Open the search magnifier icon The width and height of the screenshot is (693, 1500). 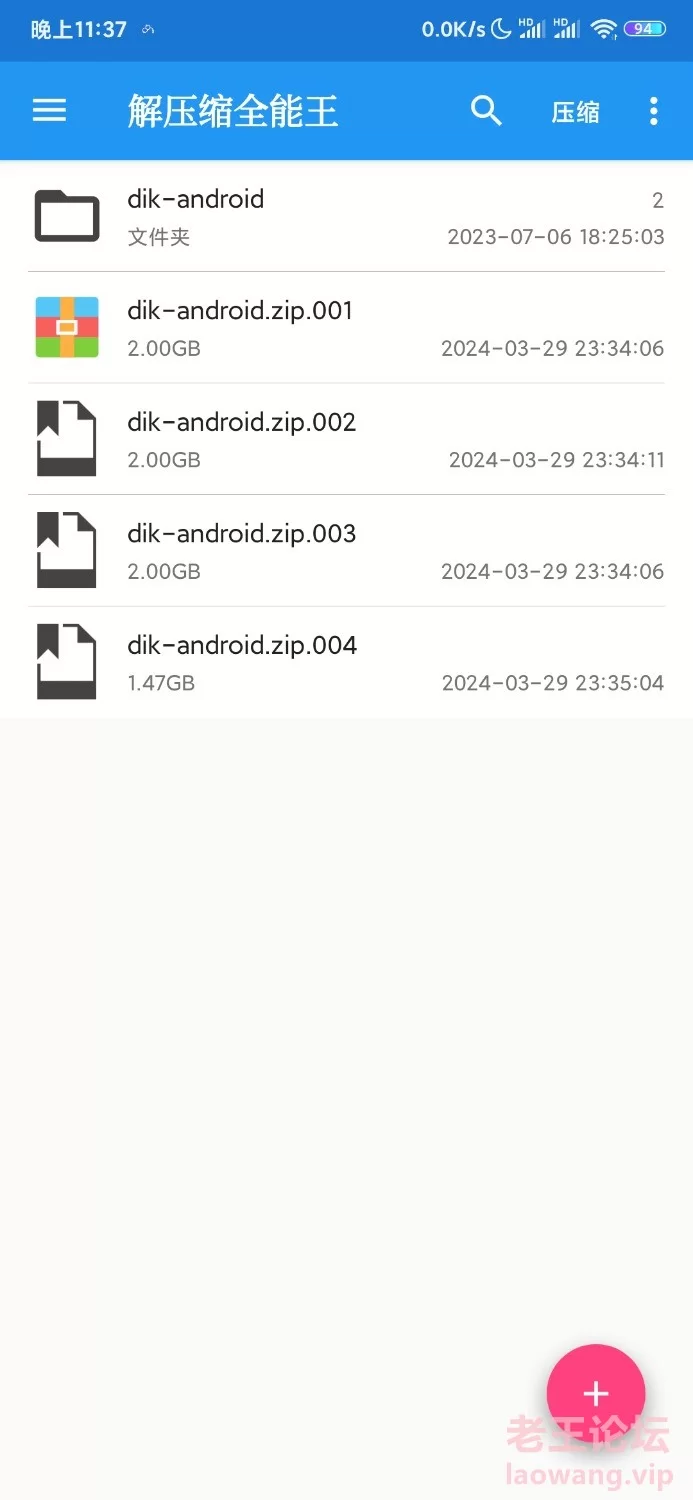[x=486, y=111]
